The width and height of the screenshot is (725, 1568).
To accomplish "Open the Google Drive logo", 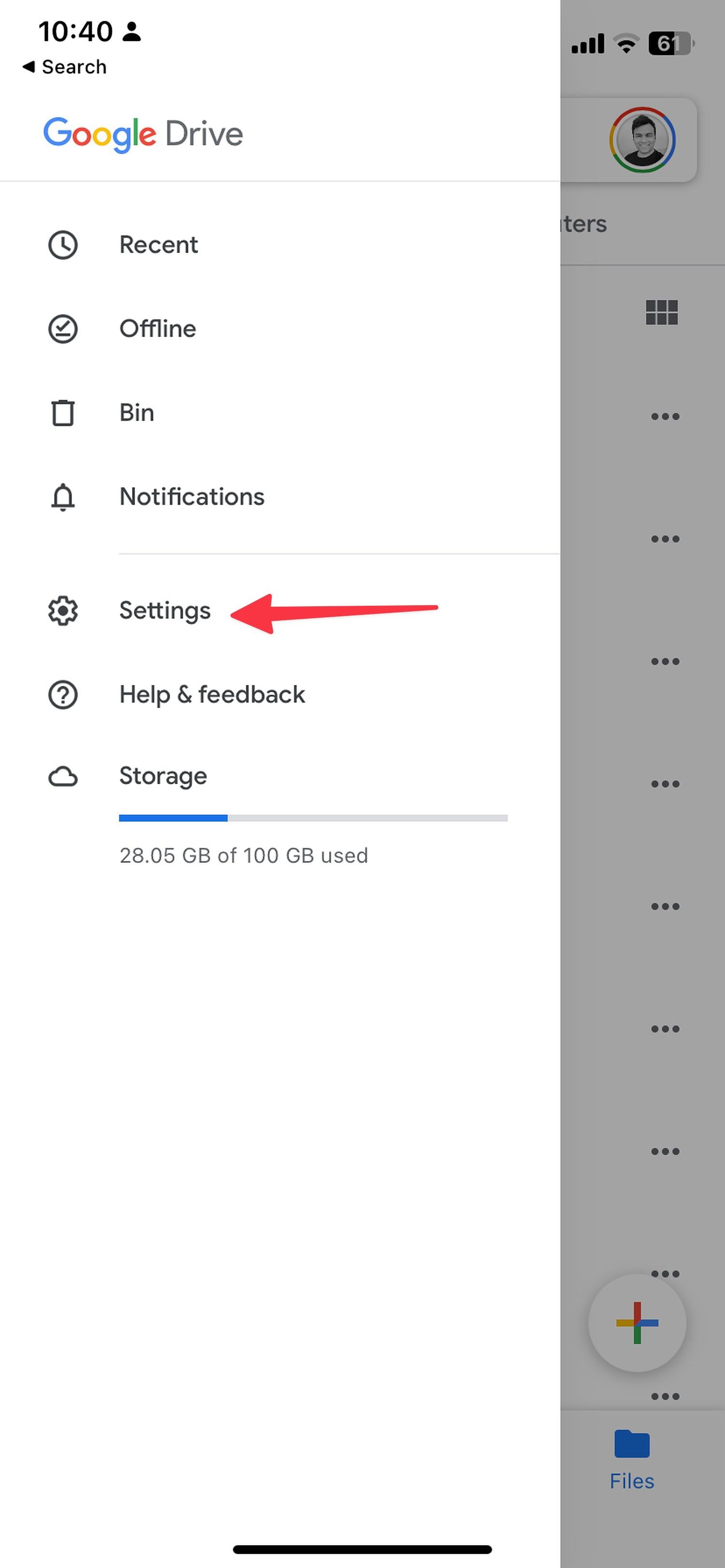I will [142, 134].
